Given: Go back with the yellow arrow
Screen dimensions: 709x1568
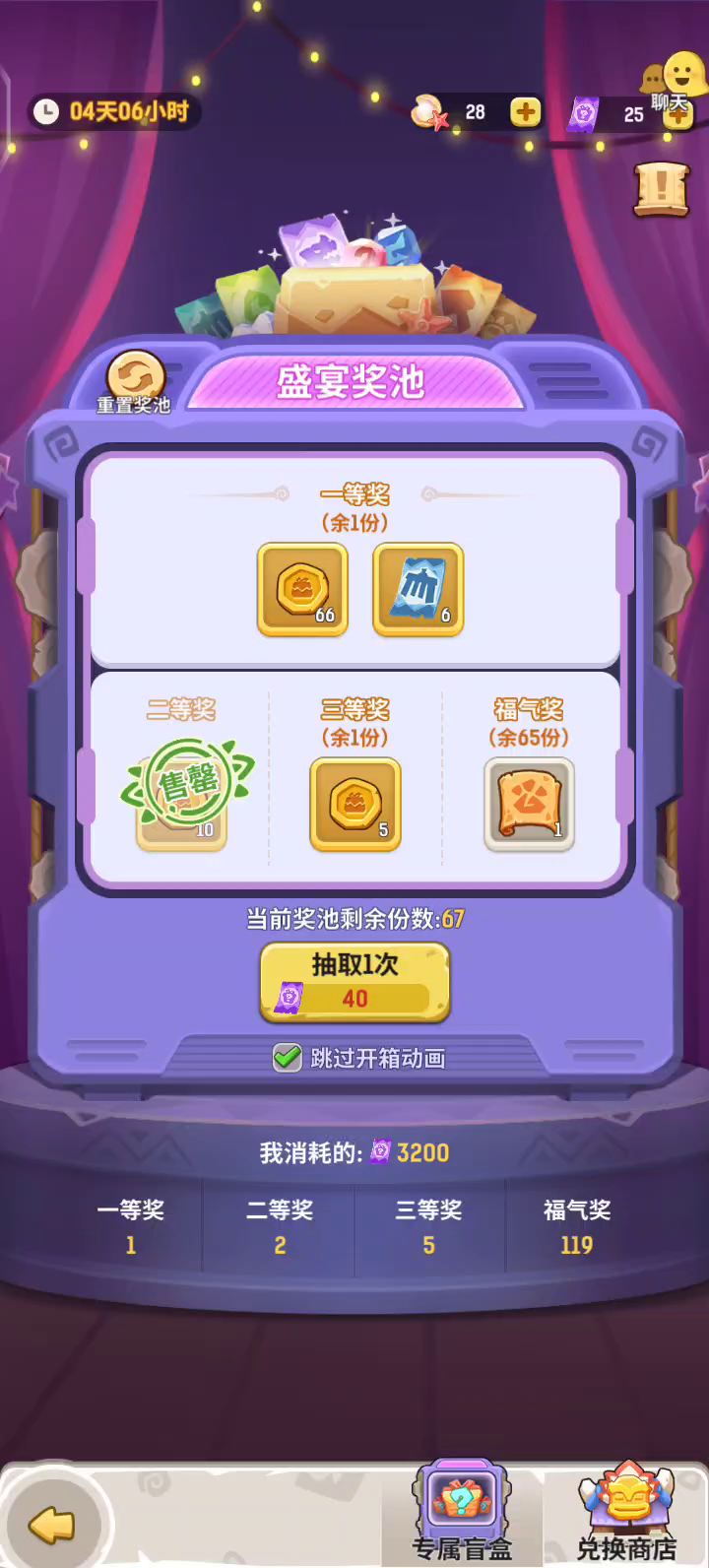Looking at the screenshot, I should pos(52,1524).
